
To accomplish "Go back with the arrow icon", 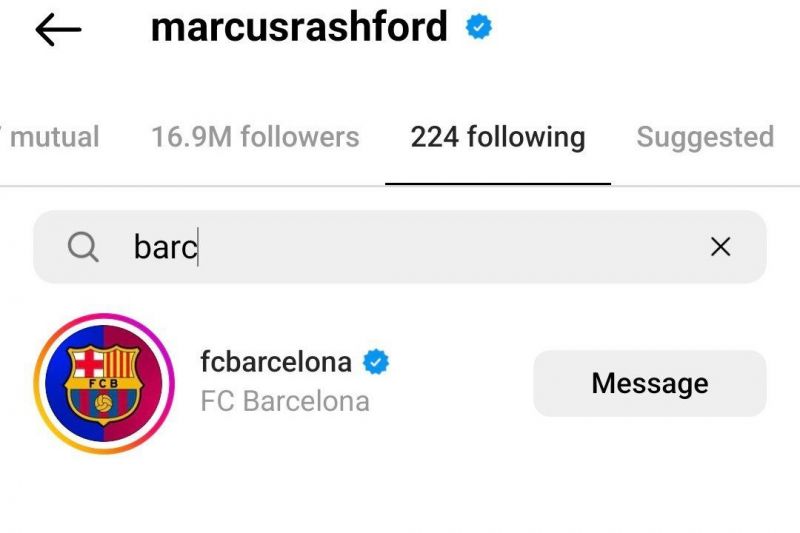I will [57, 30].
